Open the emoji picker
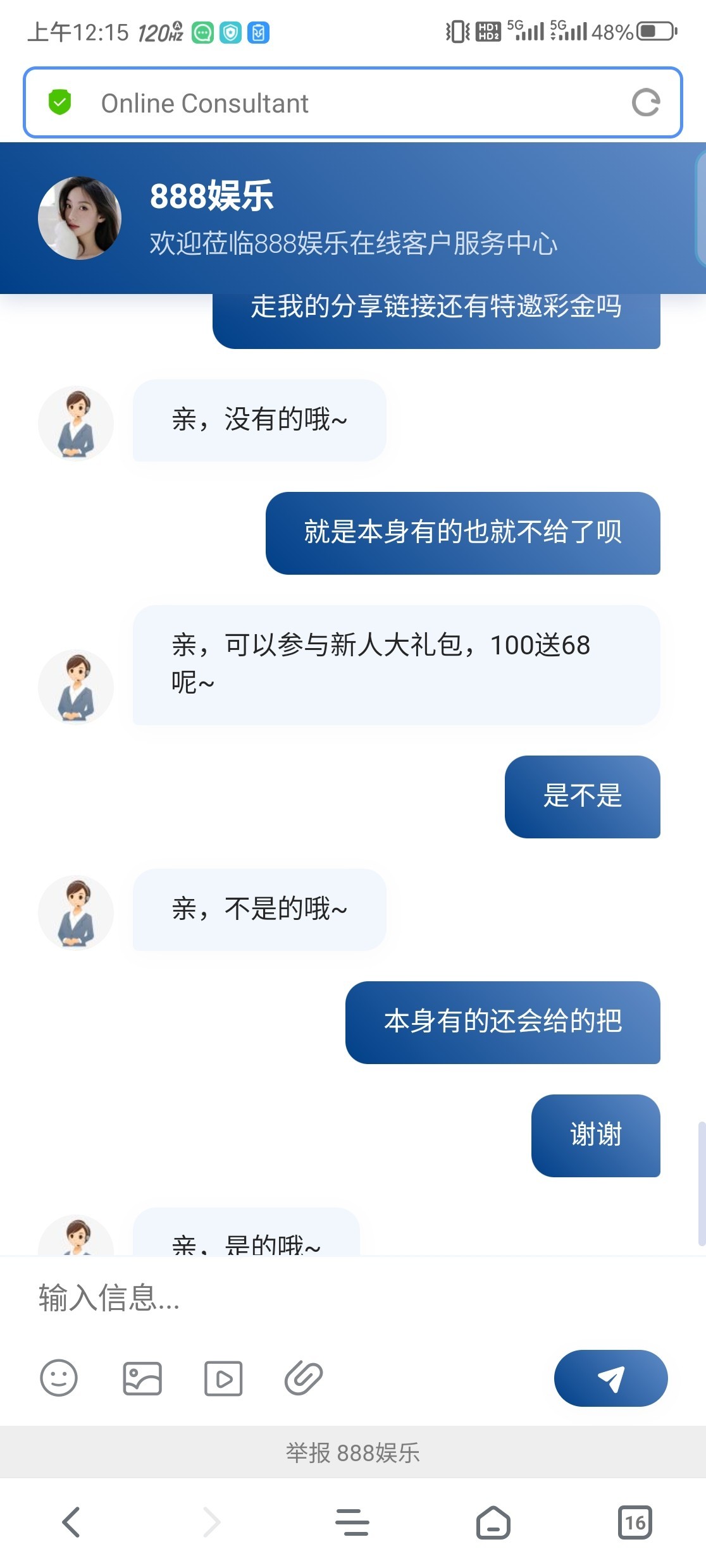 pyautogui.click(x=59, y=1378)
